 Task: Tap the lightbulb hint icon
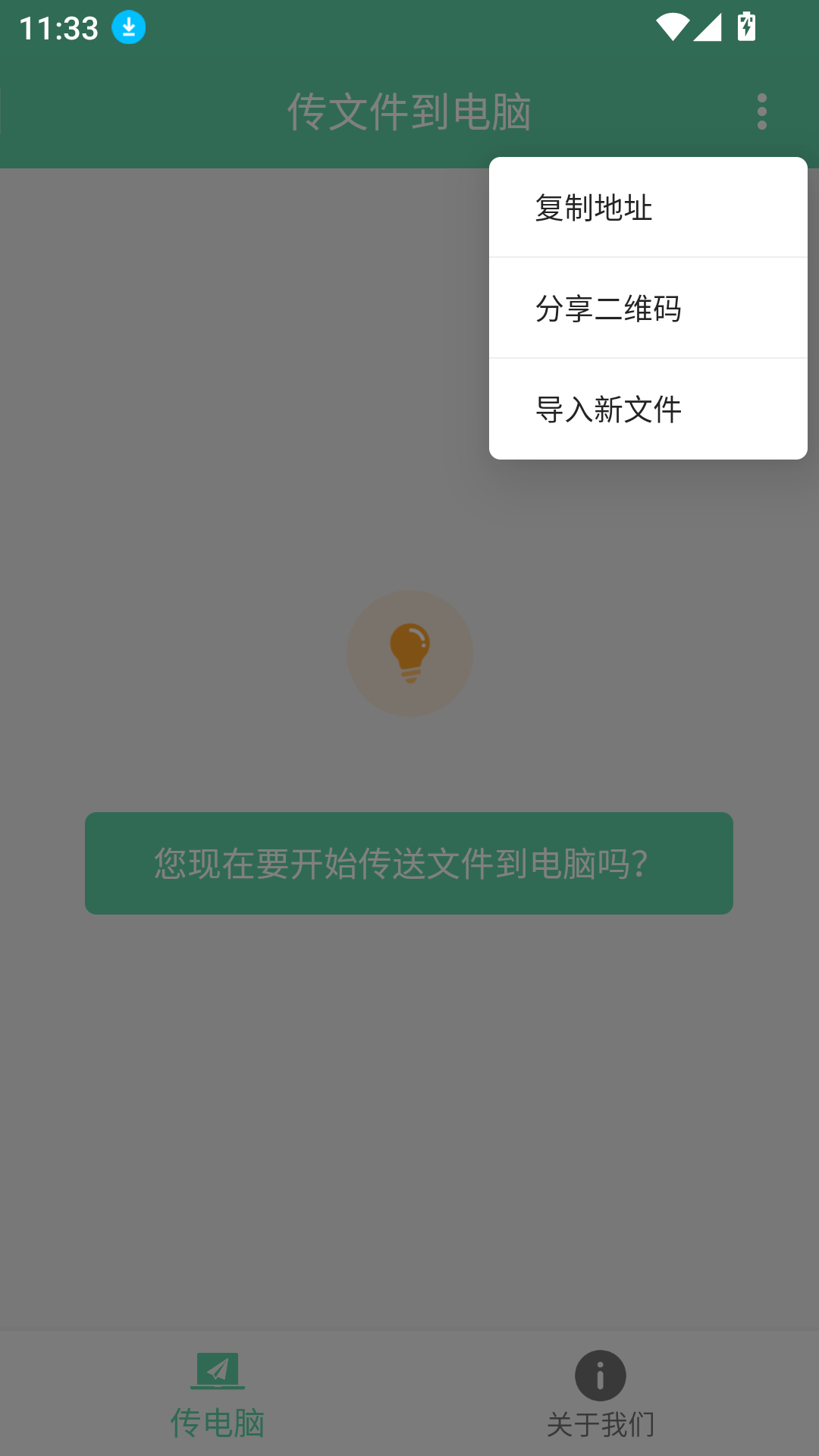click(x=409, y=654)
